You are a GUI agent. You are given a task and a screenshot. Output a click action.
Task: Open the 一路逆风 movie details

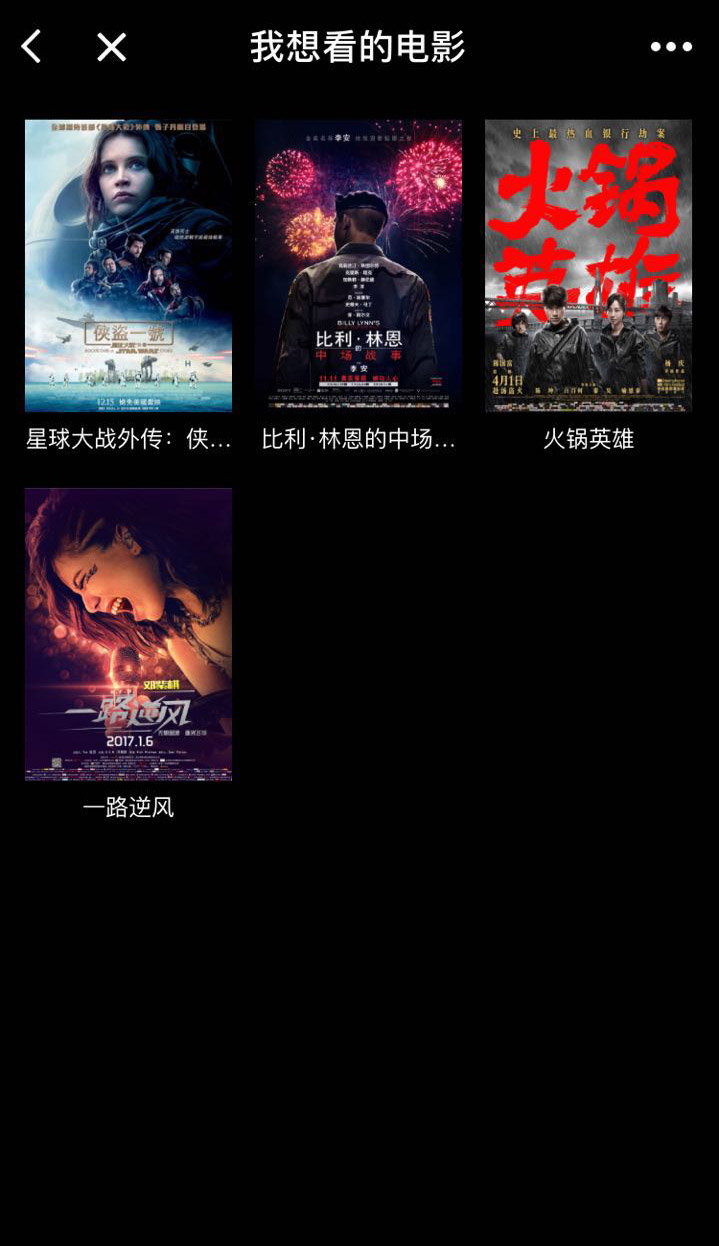click(x=128, y=634)
